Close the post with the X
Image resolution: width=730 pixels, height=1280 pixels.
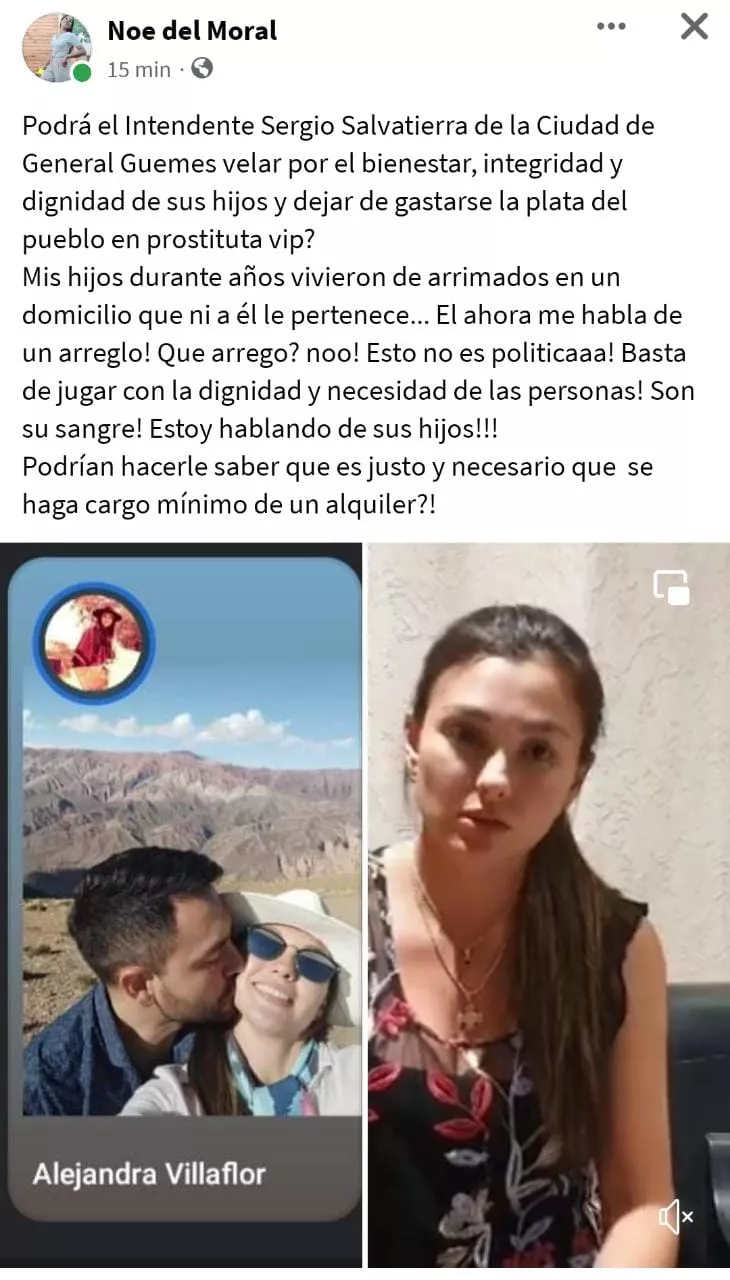coord(694,27)
